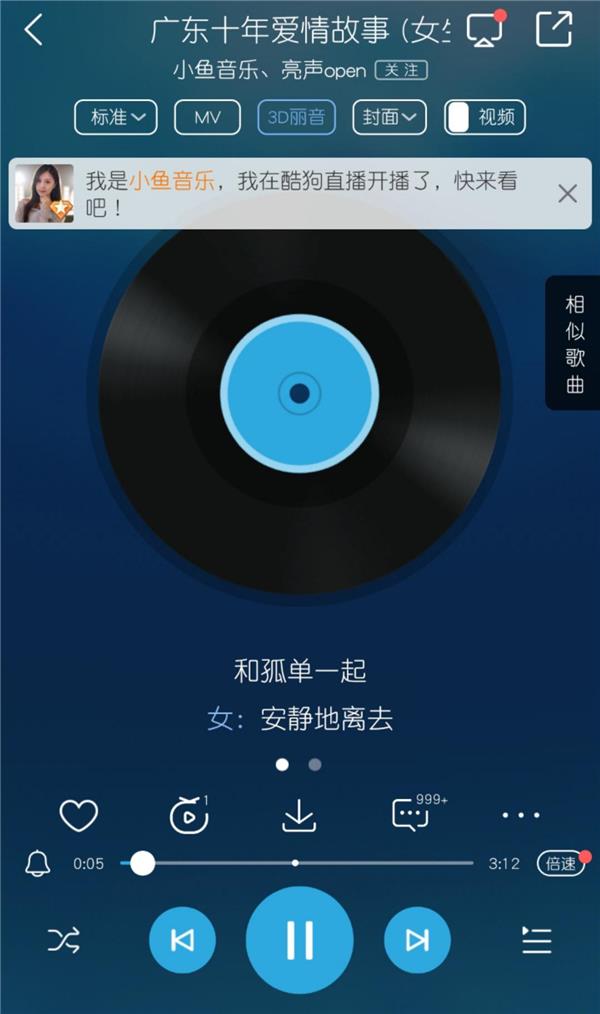The width and height of the screenshot is (600, 1014).
Task: Enable 3D丽音 sound effect
Action: 296,117
